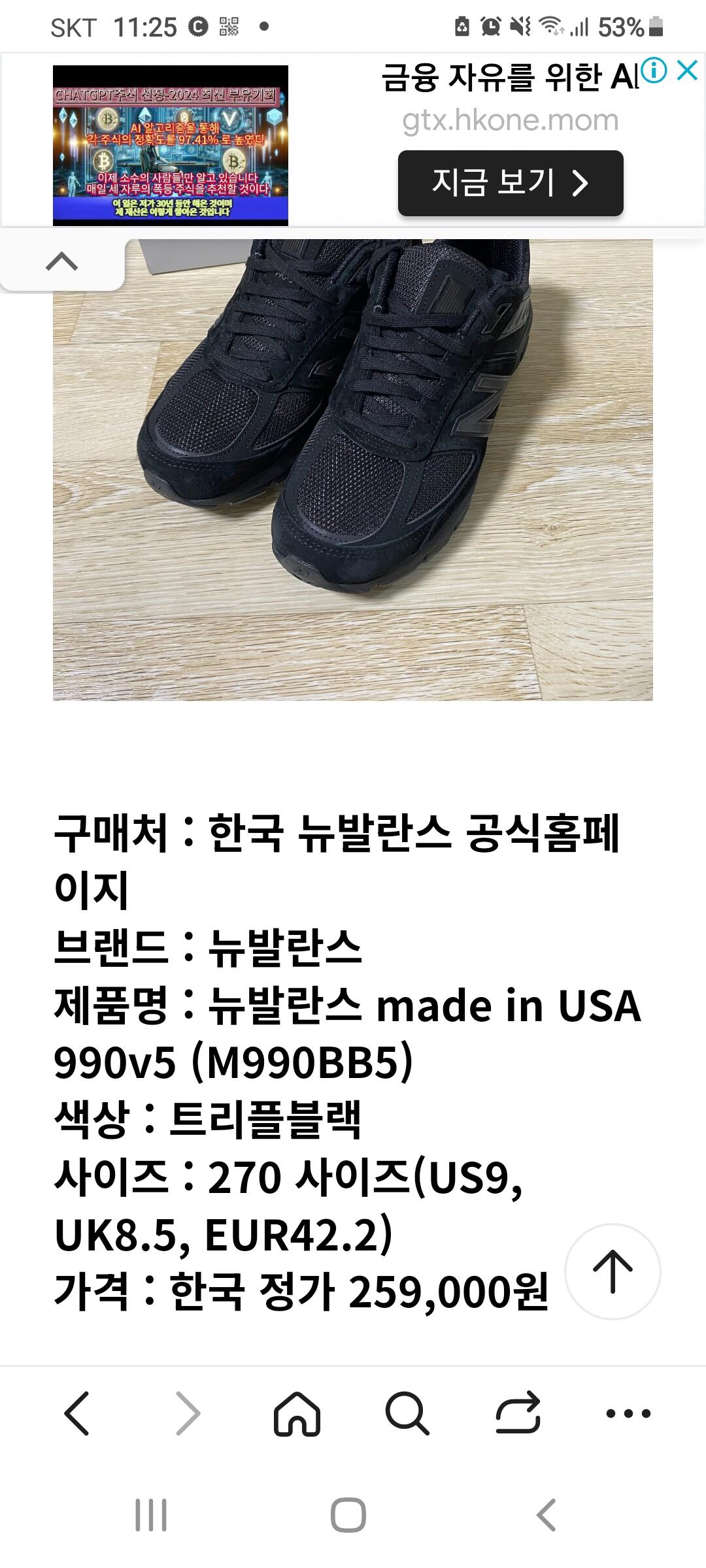The image size is (706, 1568).
Task: Close the ad banner with the X
Action: [x=687, y=71]
